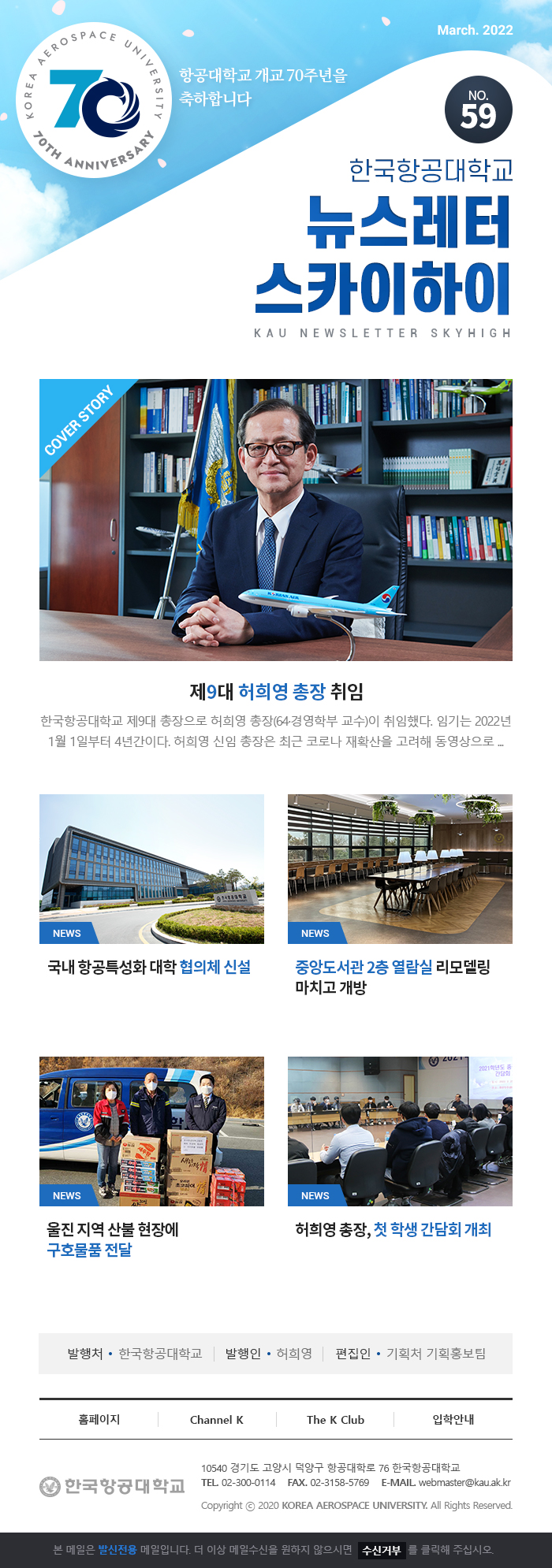Tap the 수신거부 unsubscribe button
Screen dimensions: 552x1568
(x=382, y=1550)
